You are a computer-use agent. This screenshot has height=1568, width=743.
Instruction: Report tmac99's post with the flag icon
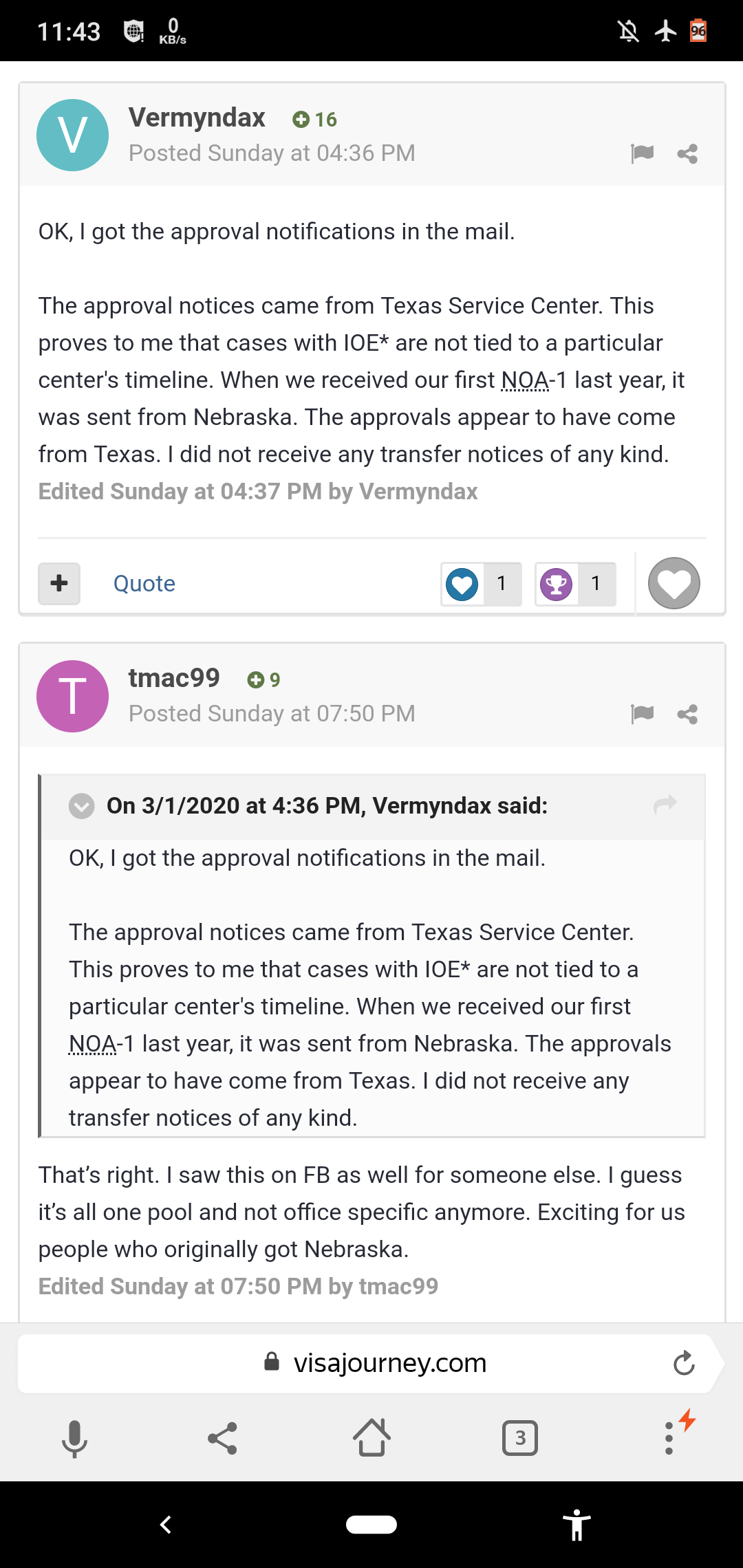642,714
